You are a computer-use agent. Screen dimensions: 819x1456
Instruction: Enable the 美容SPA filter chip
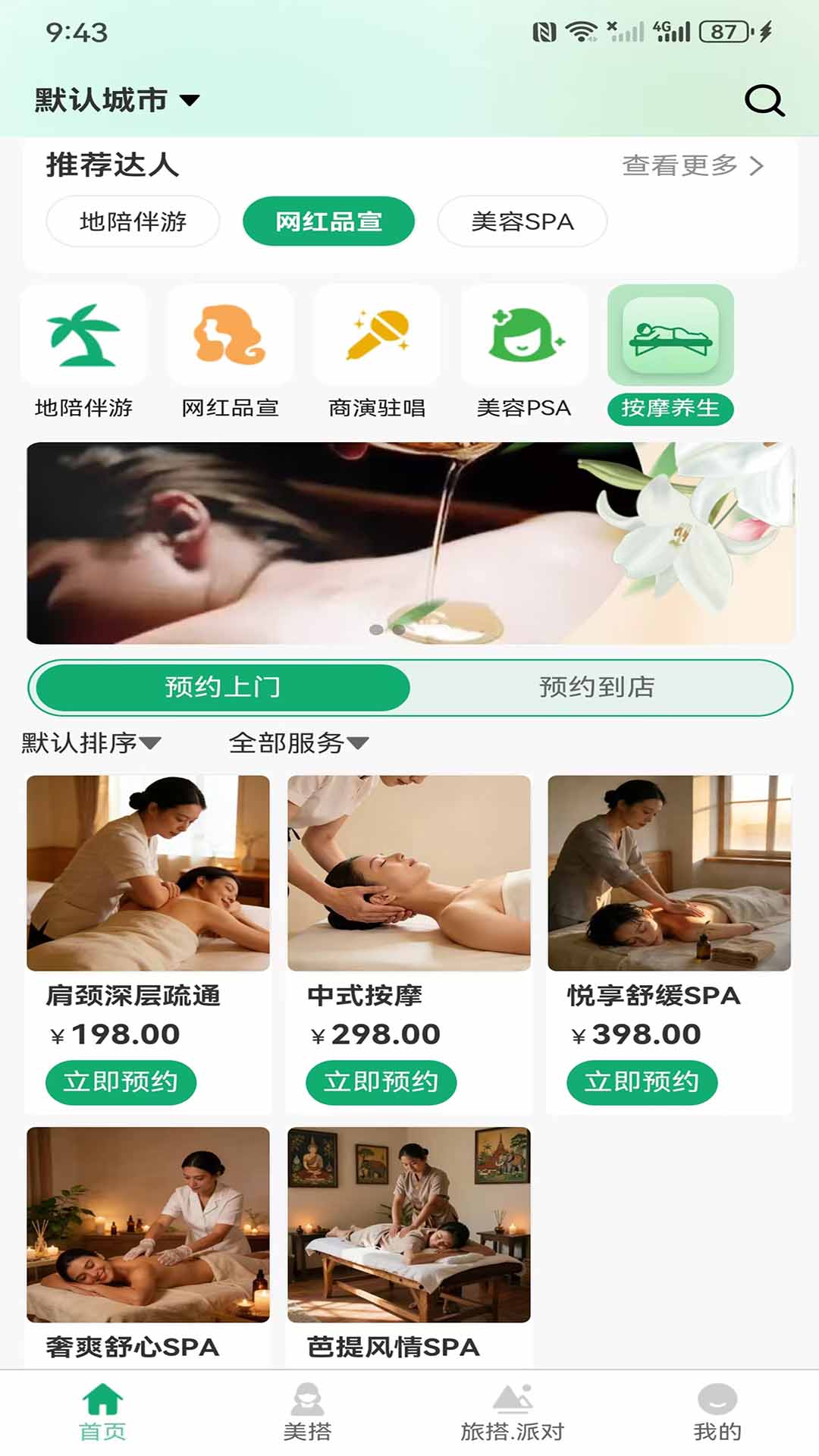coord(522,221)
